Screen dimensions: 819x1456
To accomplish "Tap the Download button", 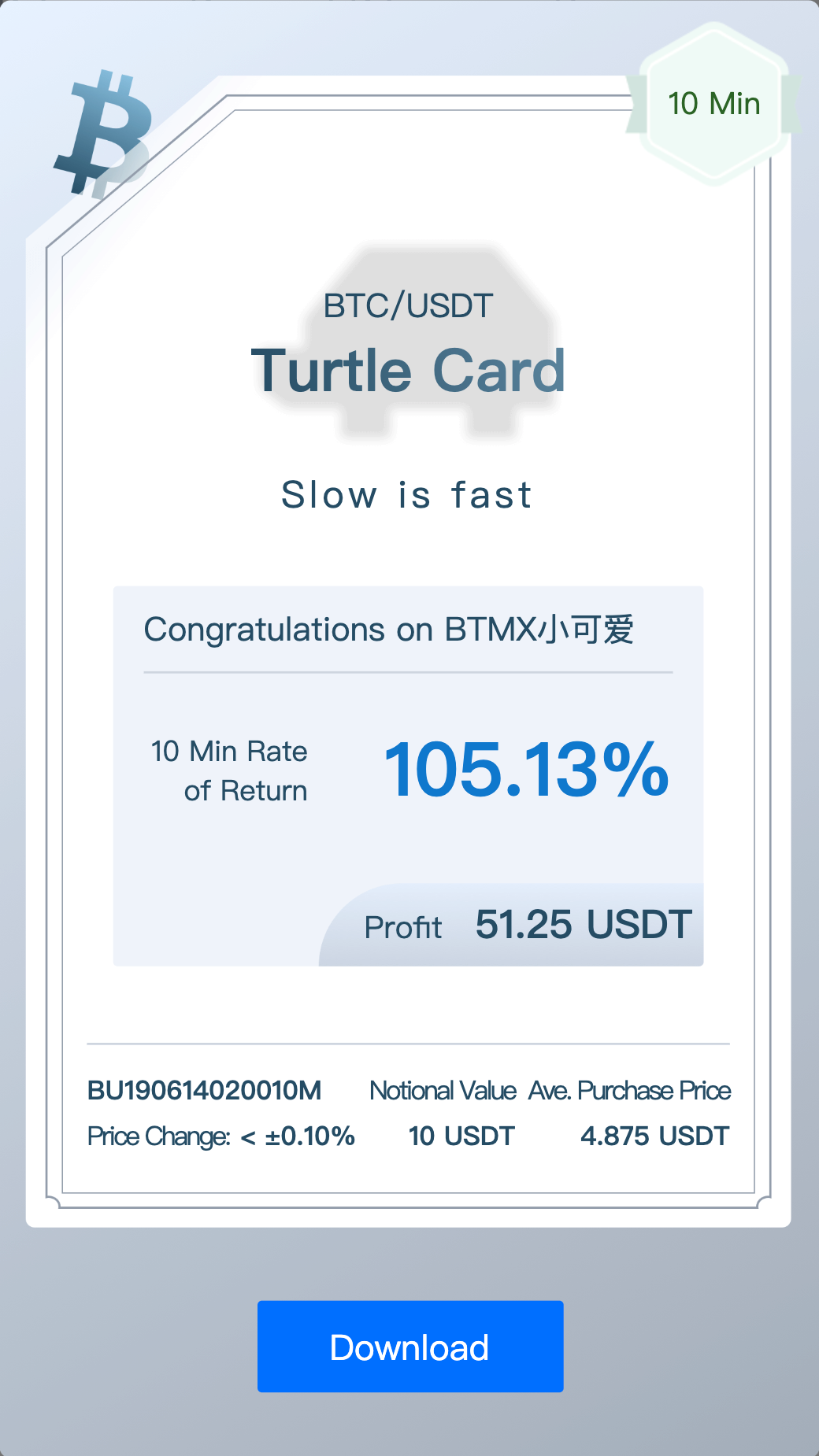I will 409,1347.
